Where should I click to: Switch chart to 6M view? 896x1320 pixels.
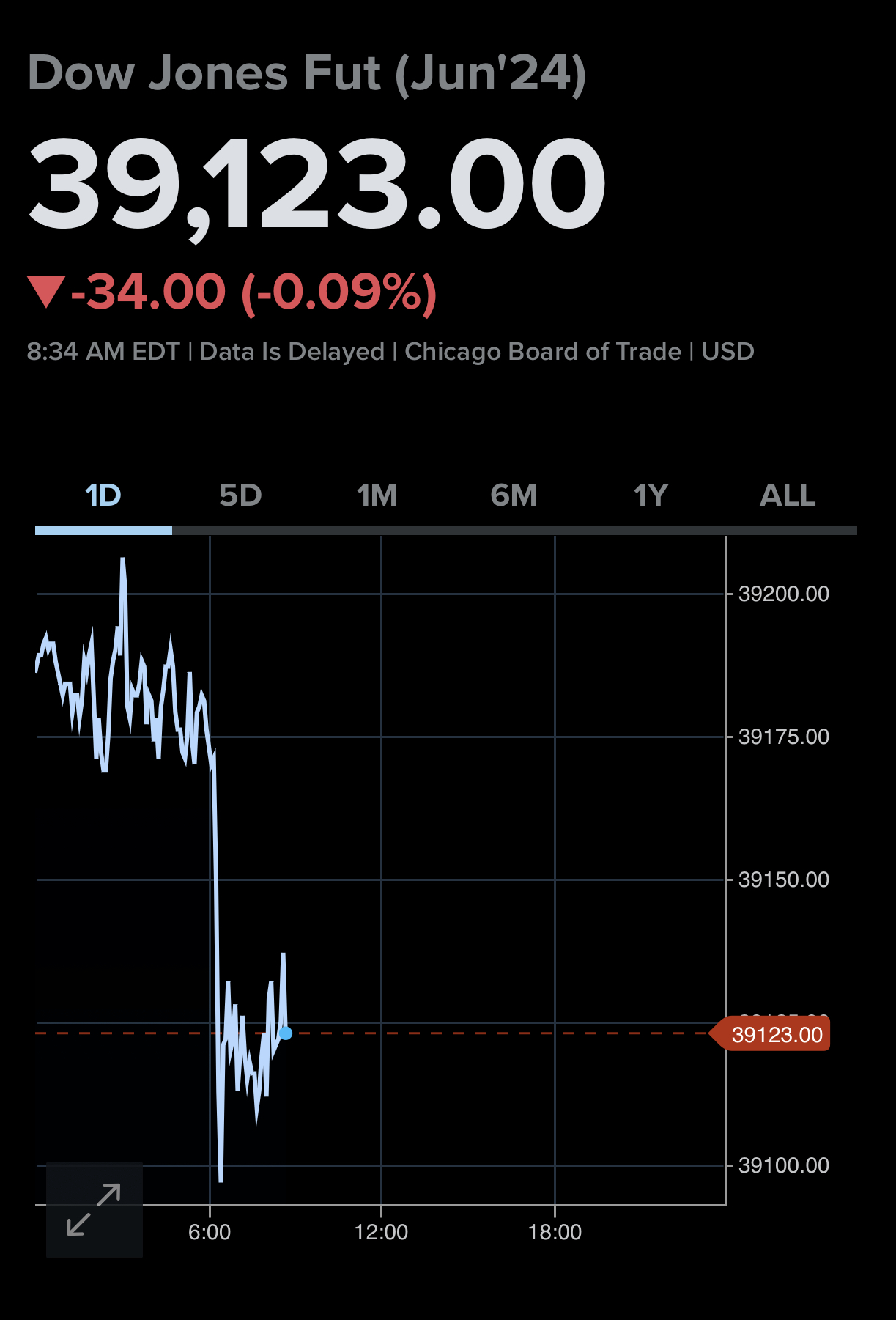[x=514, y=496]
